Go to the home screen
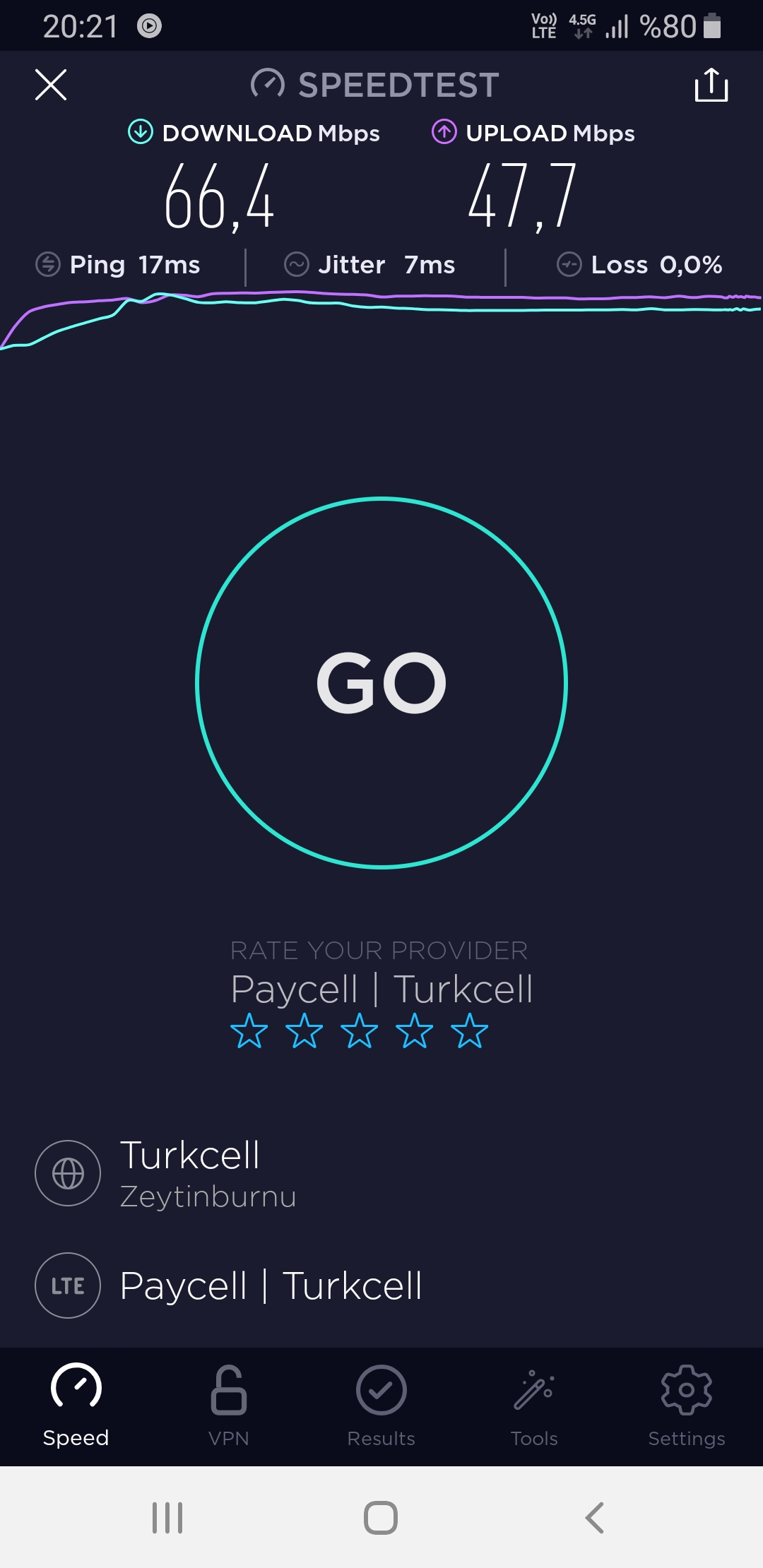The image size is (763, 1568). pos(381,1517)
